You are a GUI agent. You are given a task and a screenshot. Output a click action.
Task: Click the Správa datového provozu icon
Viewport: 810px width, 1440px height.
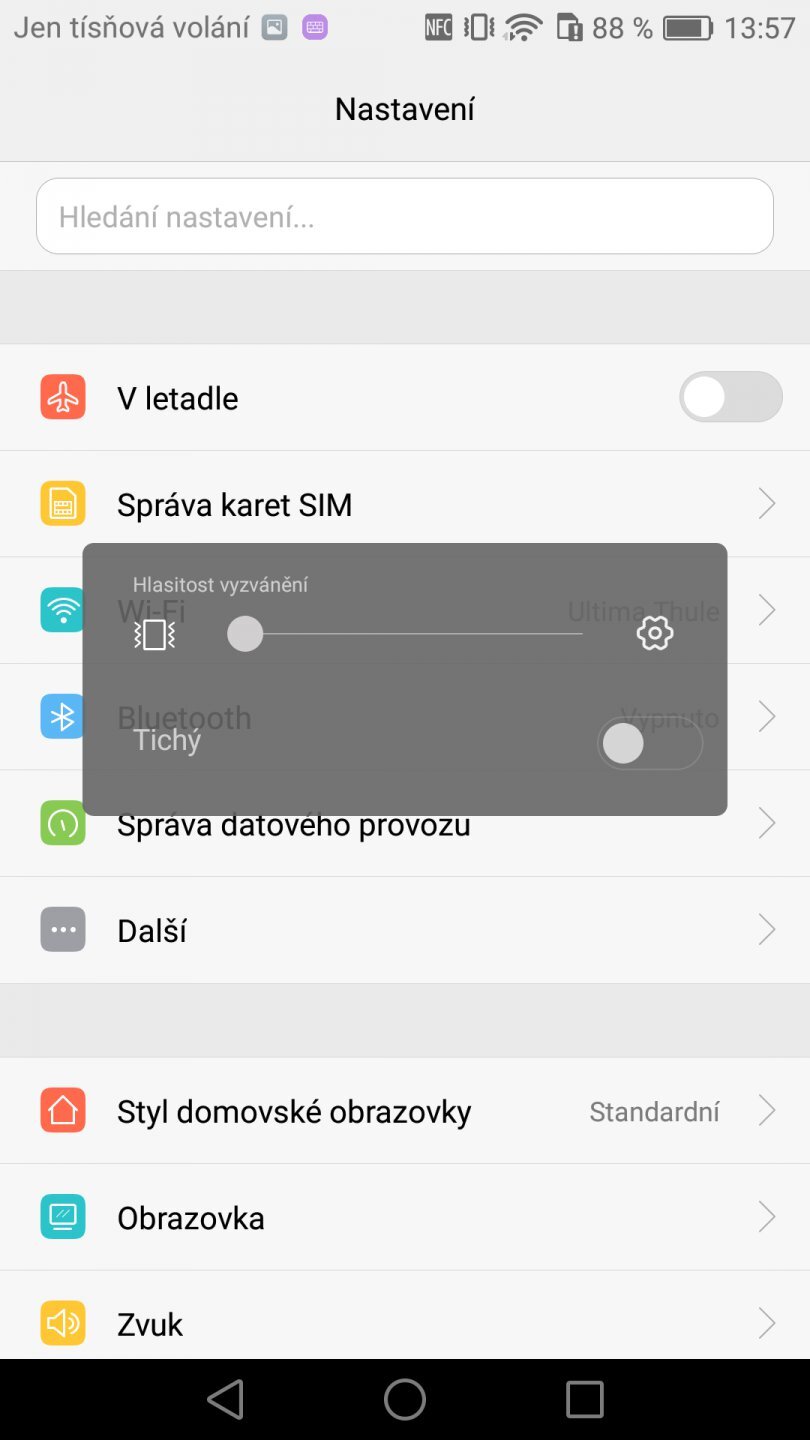(x=63, y=823)
